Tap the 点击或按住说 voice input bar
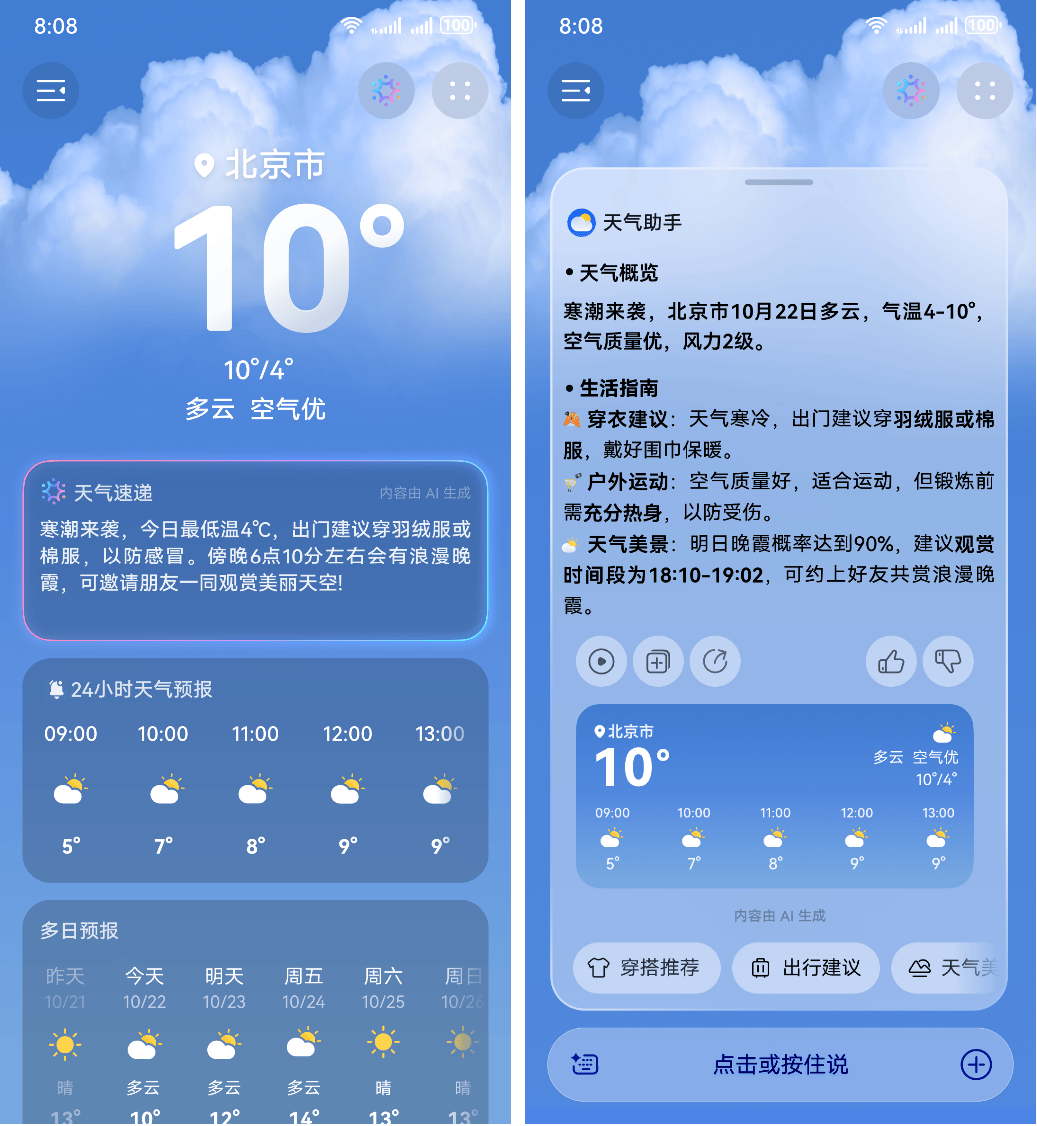Screen dimensions: 1037x1126 [x=780, y=1065]
